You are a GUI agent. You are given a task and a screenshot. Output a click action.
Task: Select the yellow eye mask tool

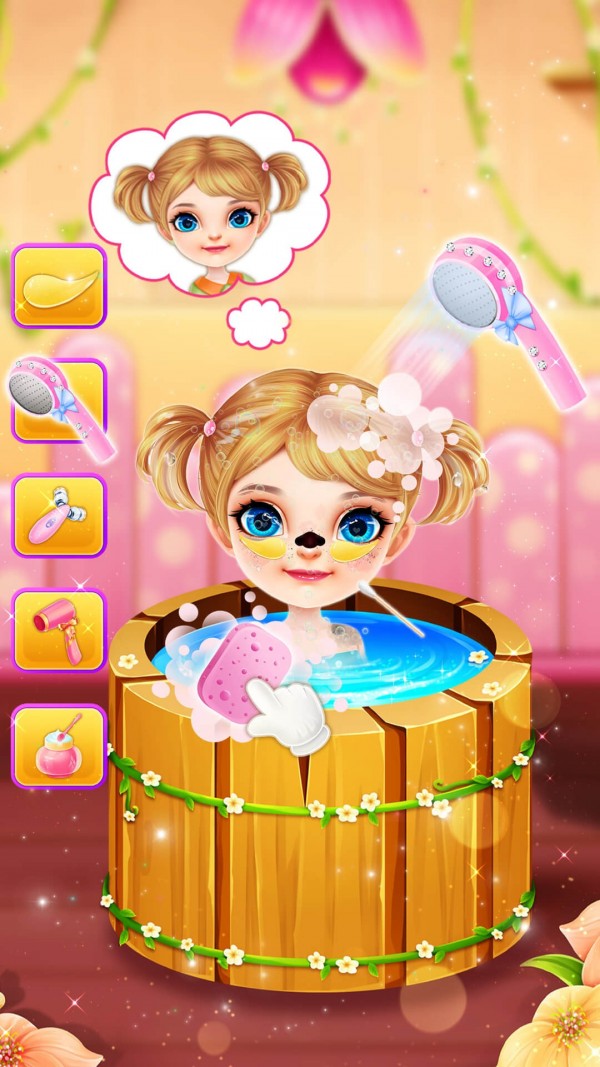(x=58, y=286)
